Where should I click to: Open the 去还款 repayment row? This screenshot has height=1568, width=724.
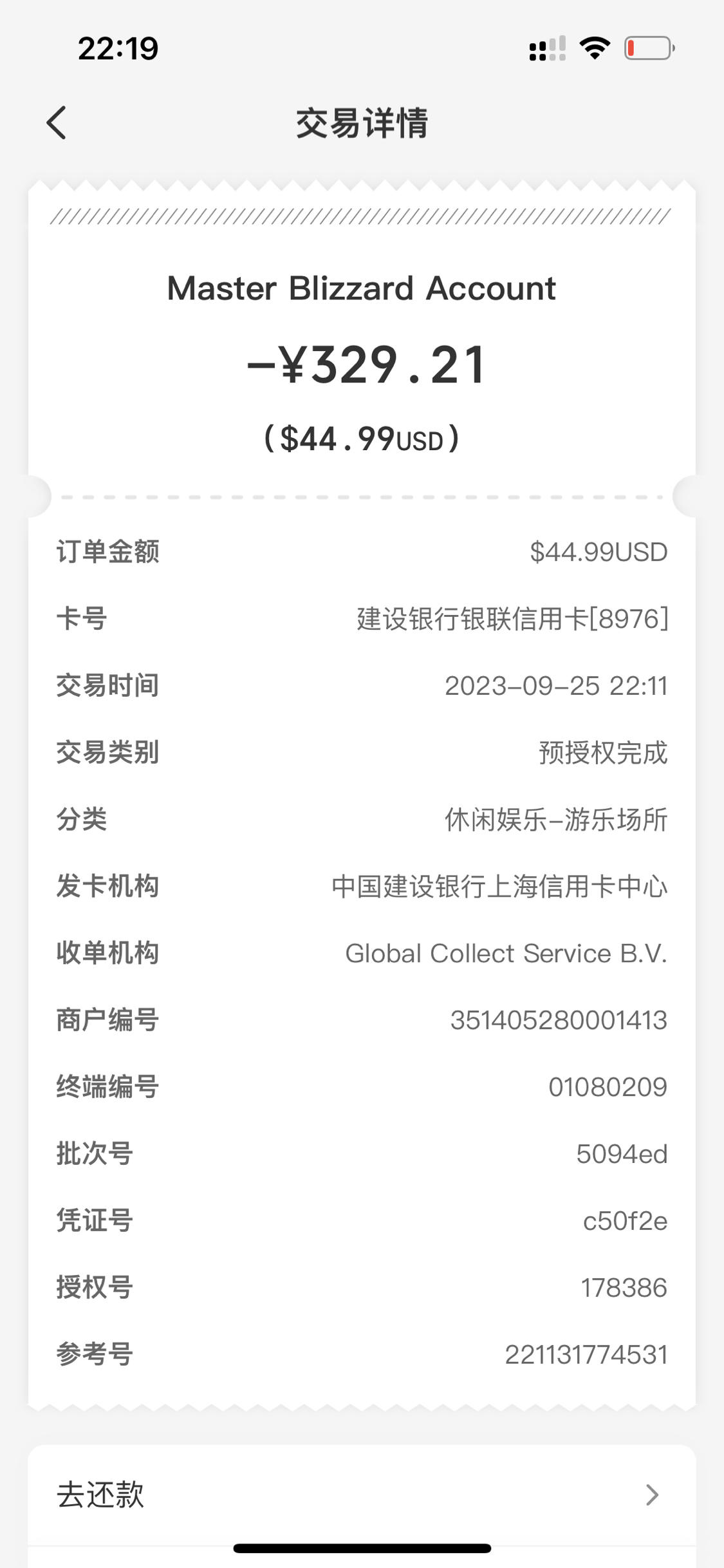[362, 1495]
